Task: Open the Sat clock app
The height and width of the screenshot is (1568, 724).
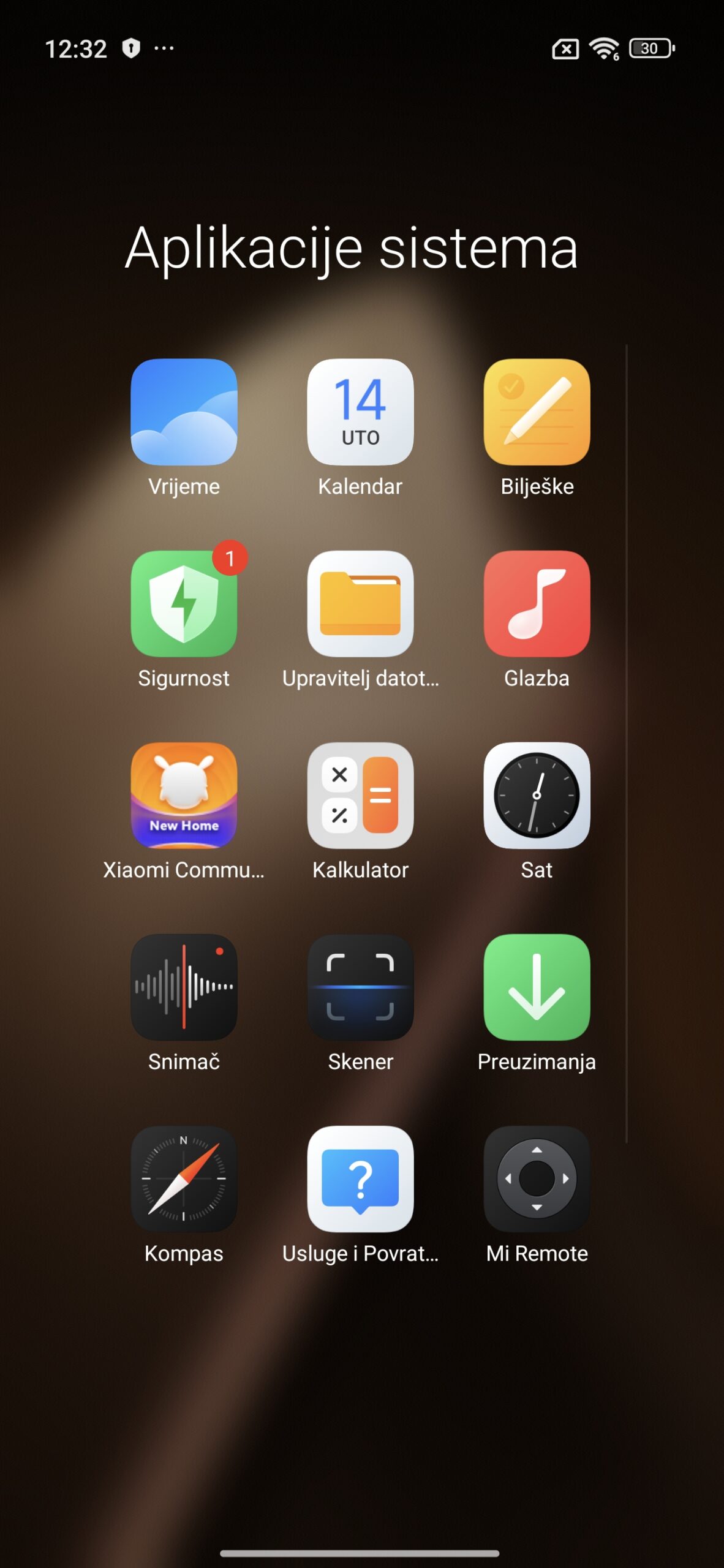Action: coord(537,795)
